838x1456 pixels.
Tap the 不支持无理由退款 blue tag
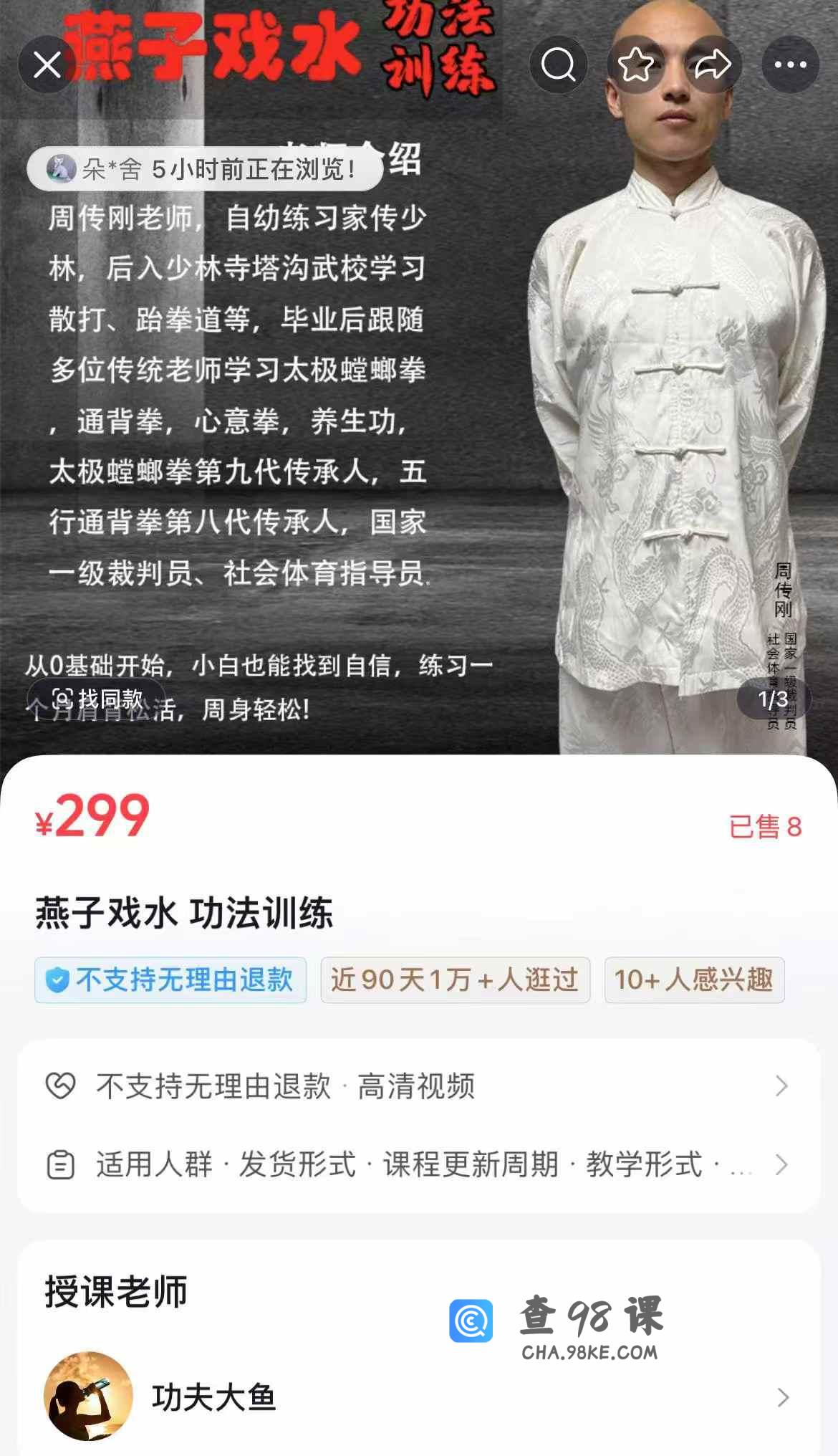click(x=170, y=980)
